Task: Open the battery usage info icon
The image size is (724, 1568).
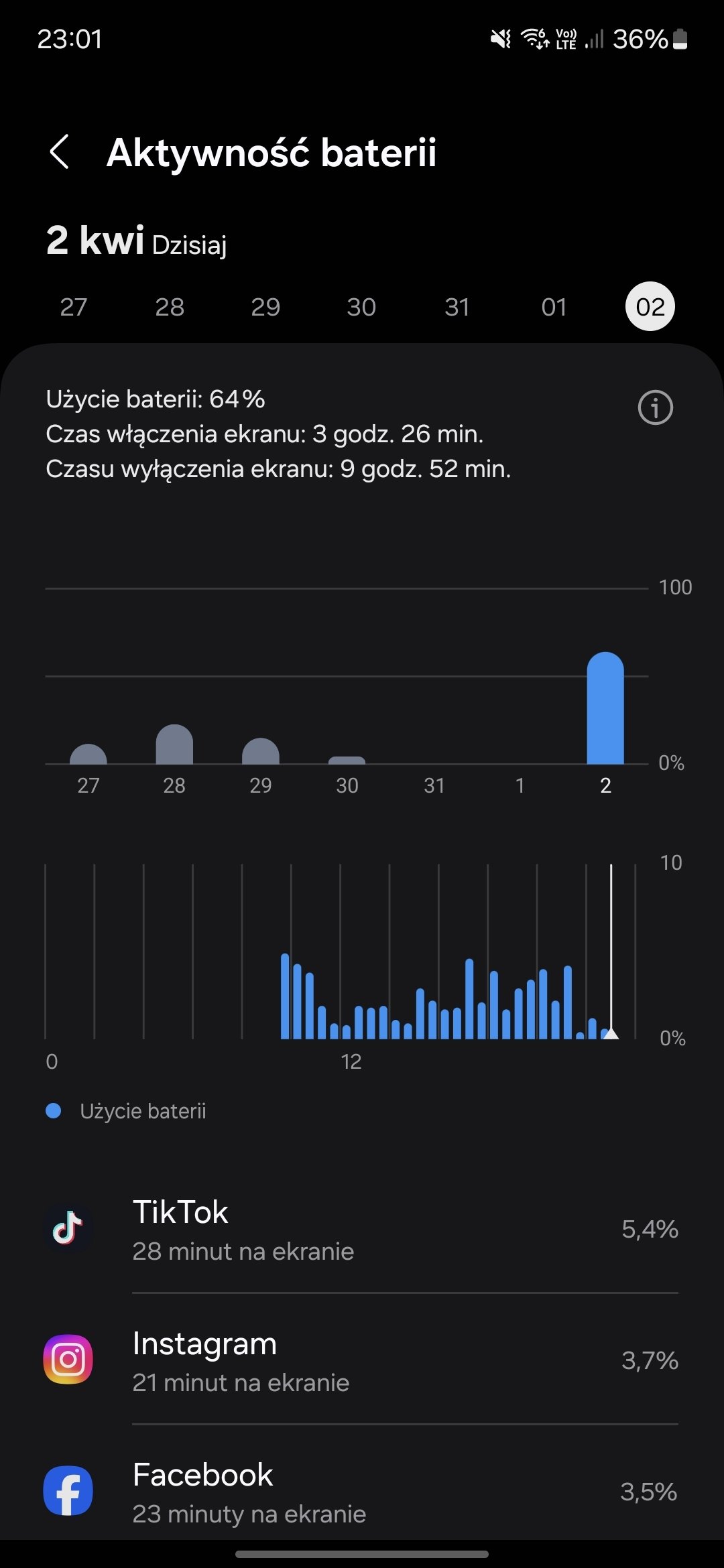Action: coord(655,407)
